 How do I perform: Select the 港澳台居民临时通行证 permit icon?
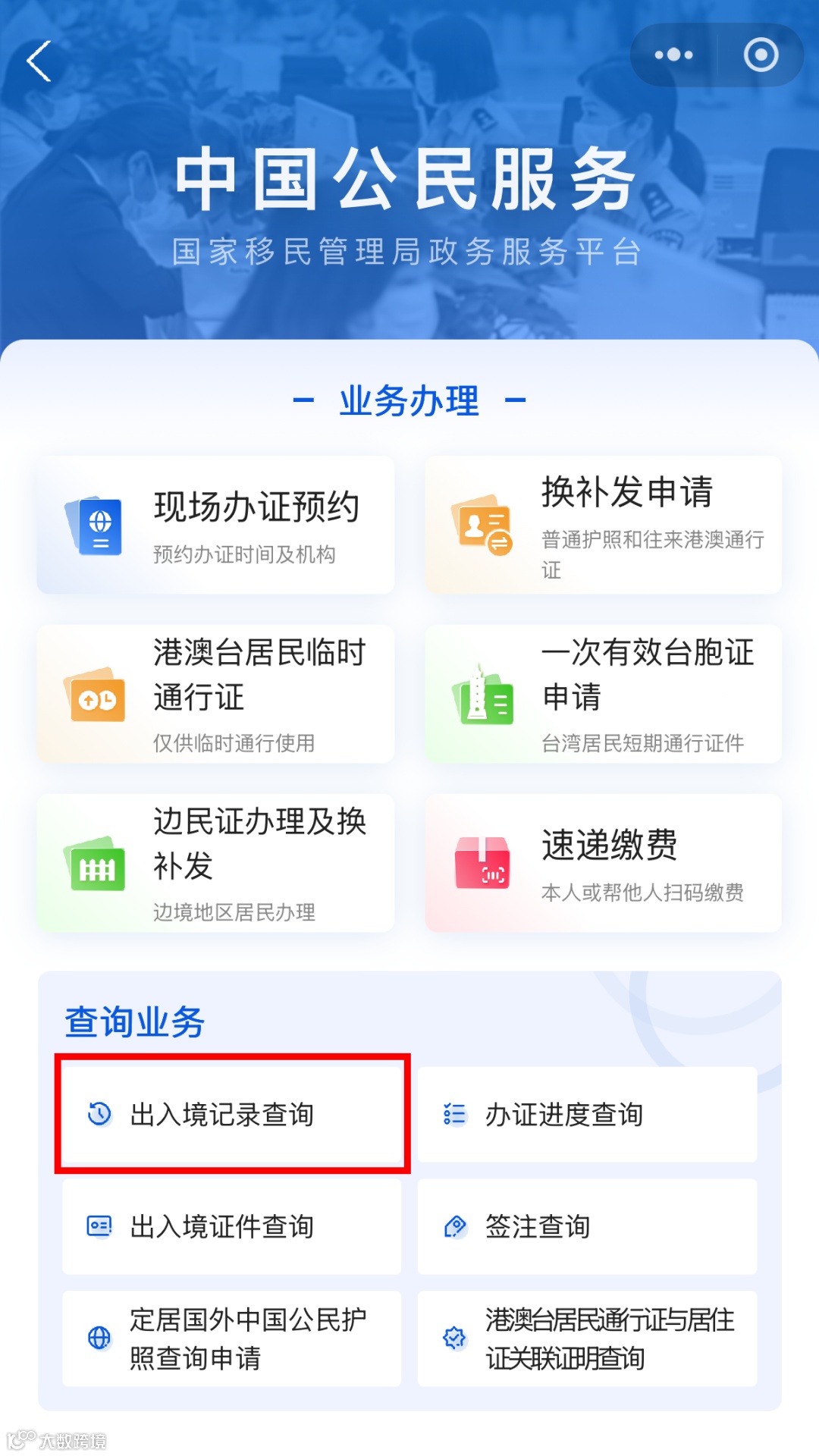96,696
